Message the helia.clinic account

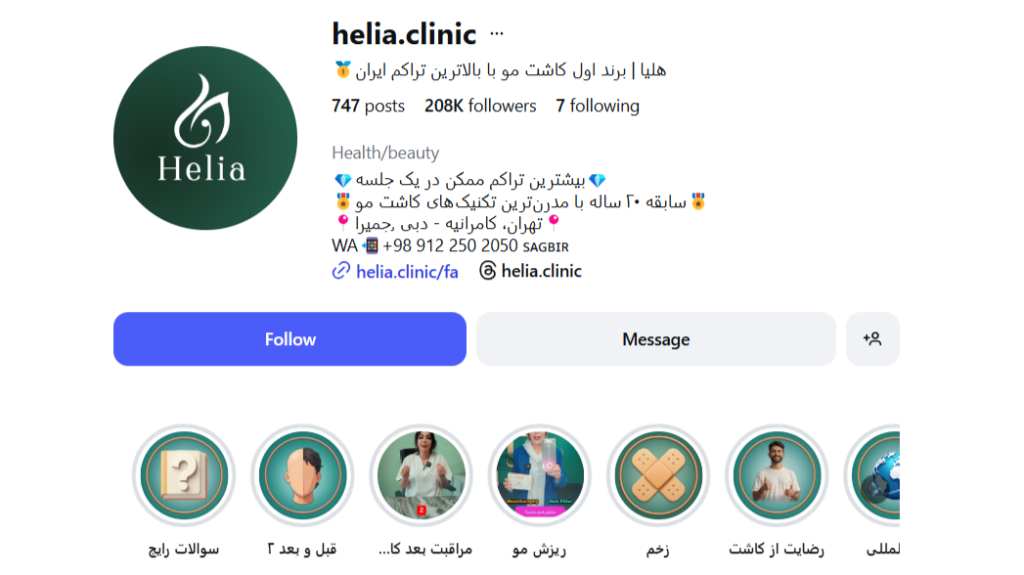click(655, 339)
